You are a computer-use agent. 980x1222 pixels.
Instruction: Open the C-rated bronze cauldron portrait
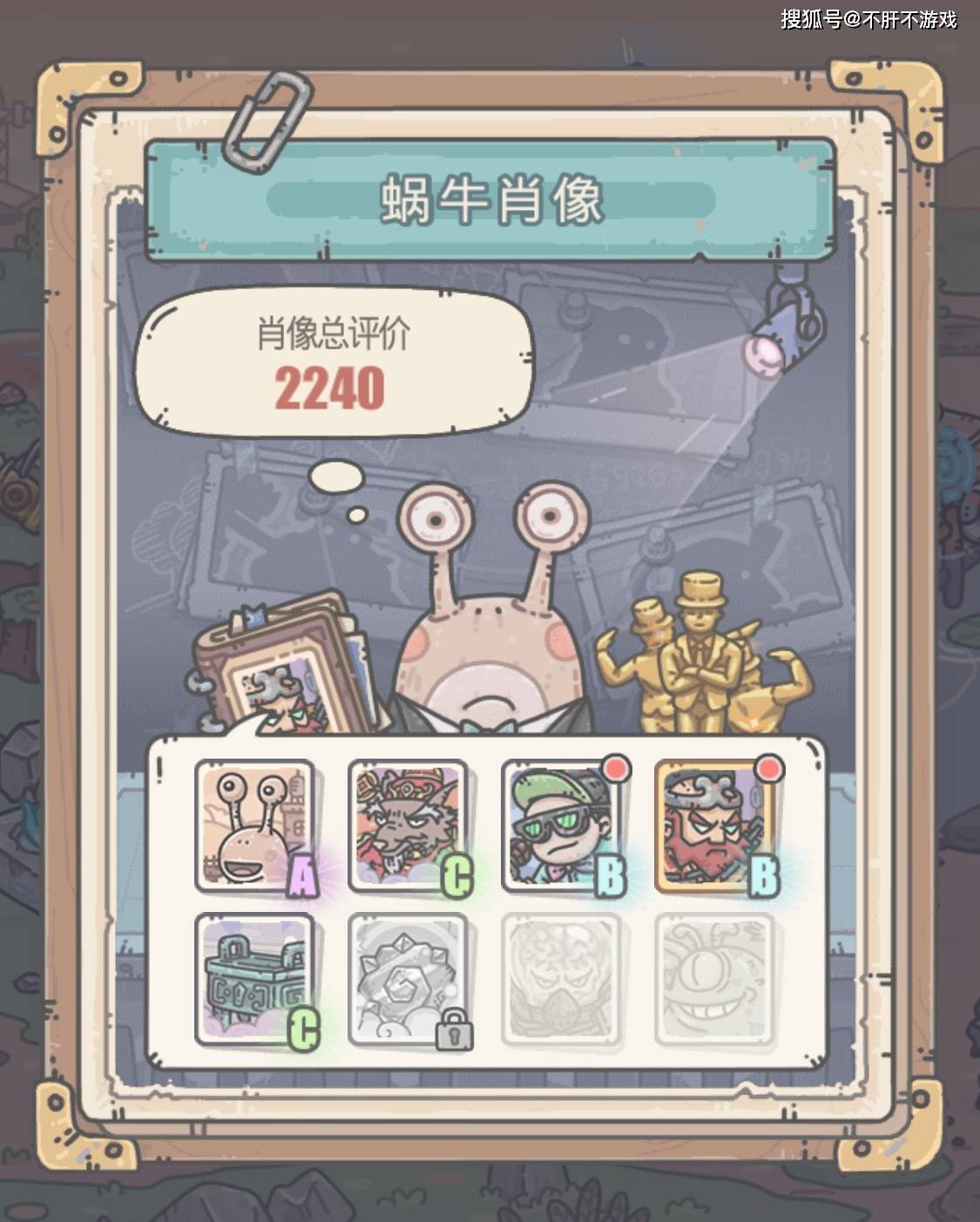pyautogui.click(x=254, y=978)
